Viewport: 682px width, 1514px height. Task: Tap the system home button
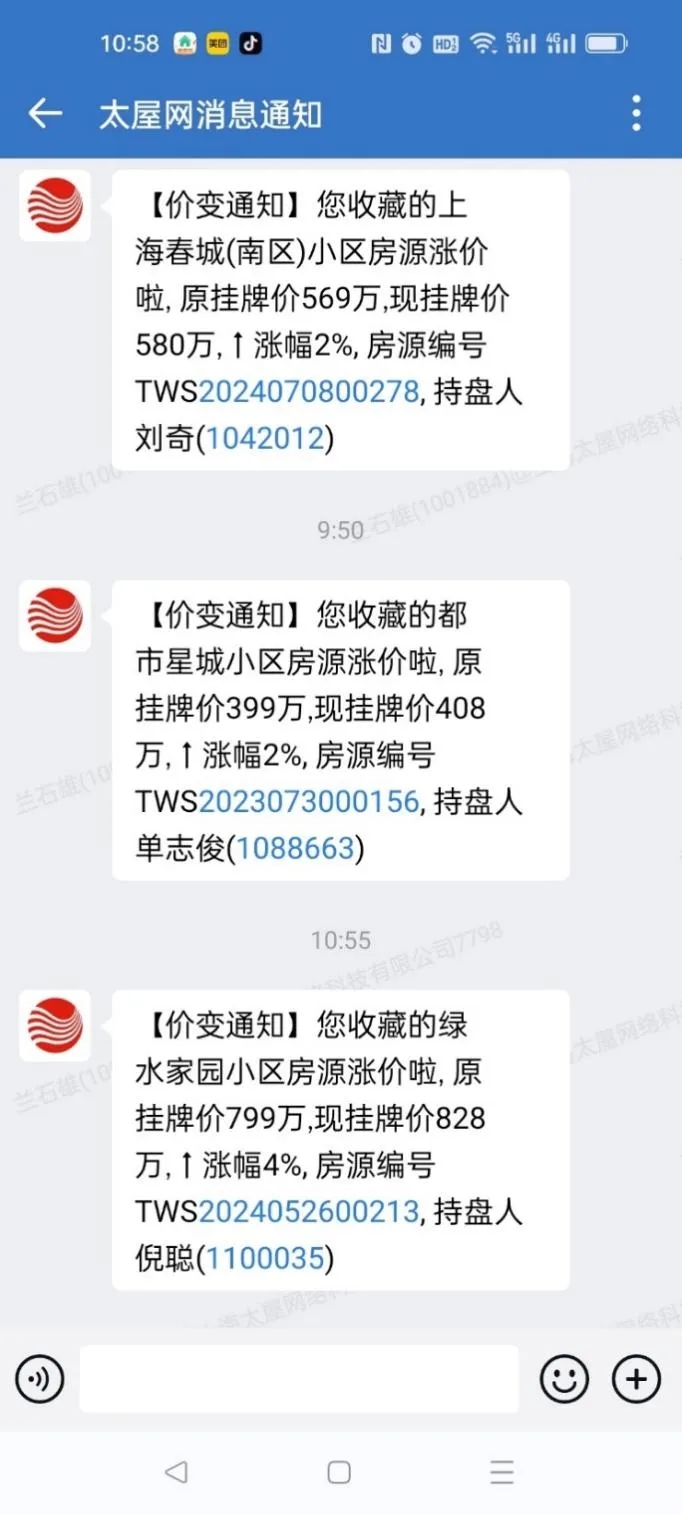pos(339,1472)
